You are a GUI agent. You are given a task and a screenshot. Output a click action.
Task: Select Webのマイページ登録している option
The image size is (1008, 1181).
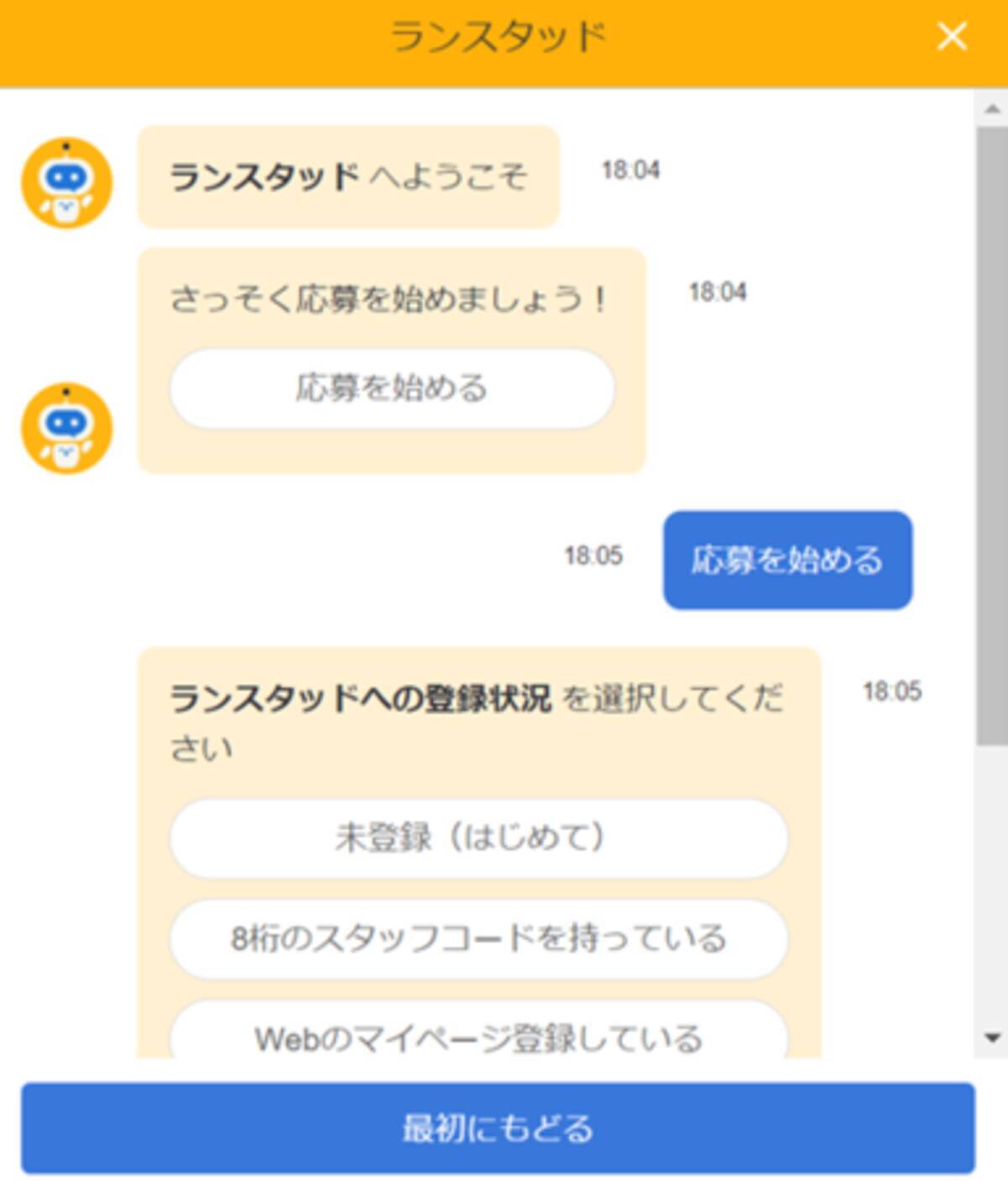point(479,1035)
